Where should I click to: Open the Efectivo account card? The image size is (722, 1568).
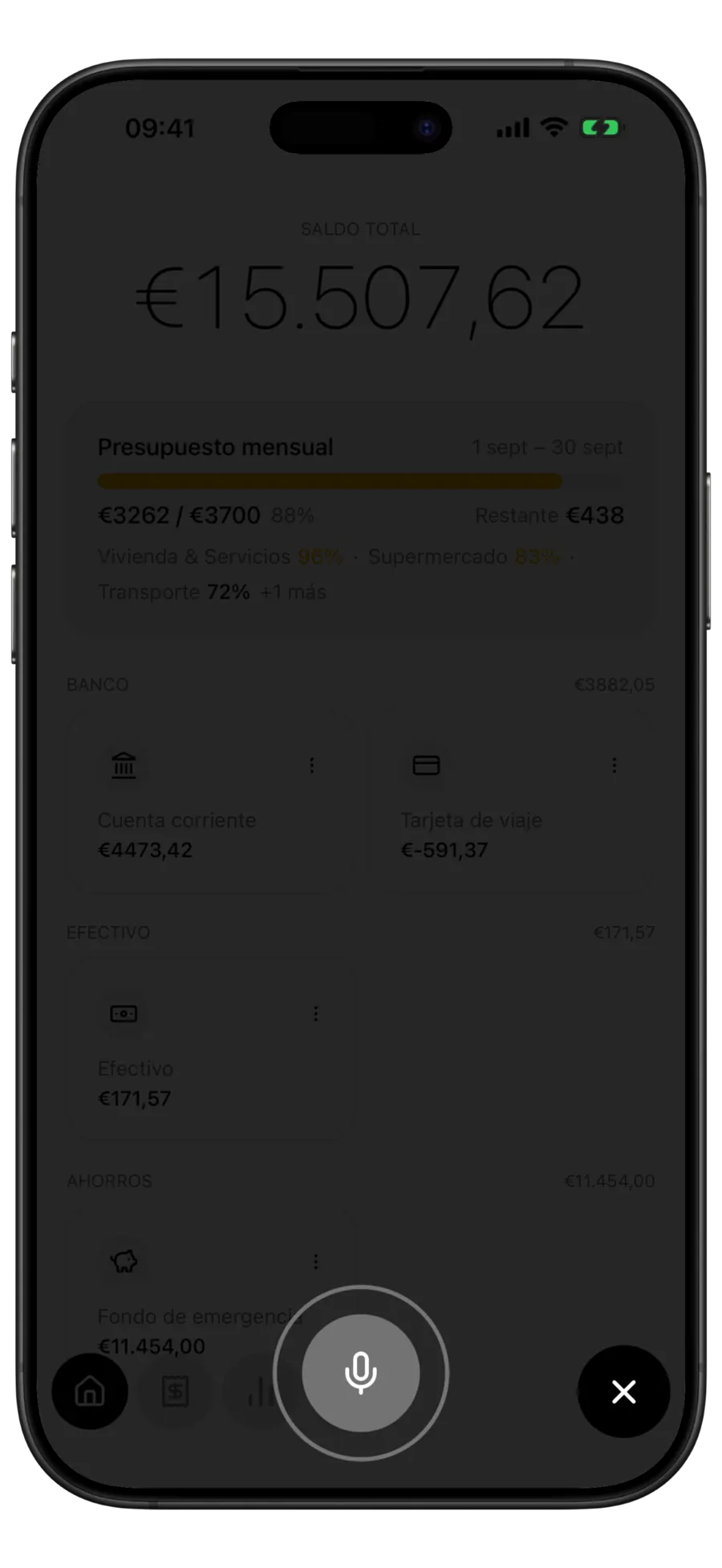pyautogui.click(x=210, y=1051)
